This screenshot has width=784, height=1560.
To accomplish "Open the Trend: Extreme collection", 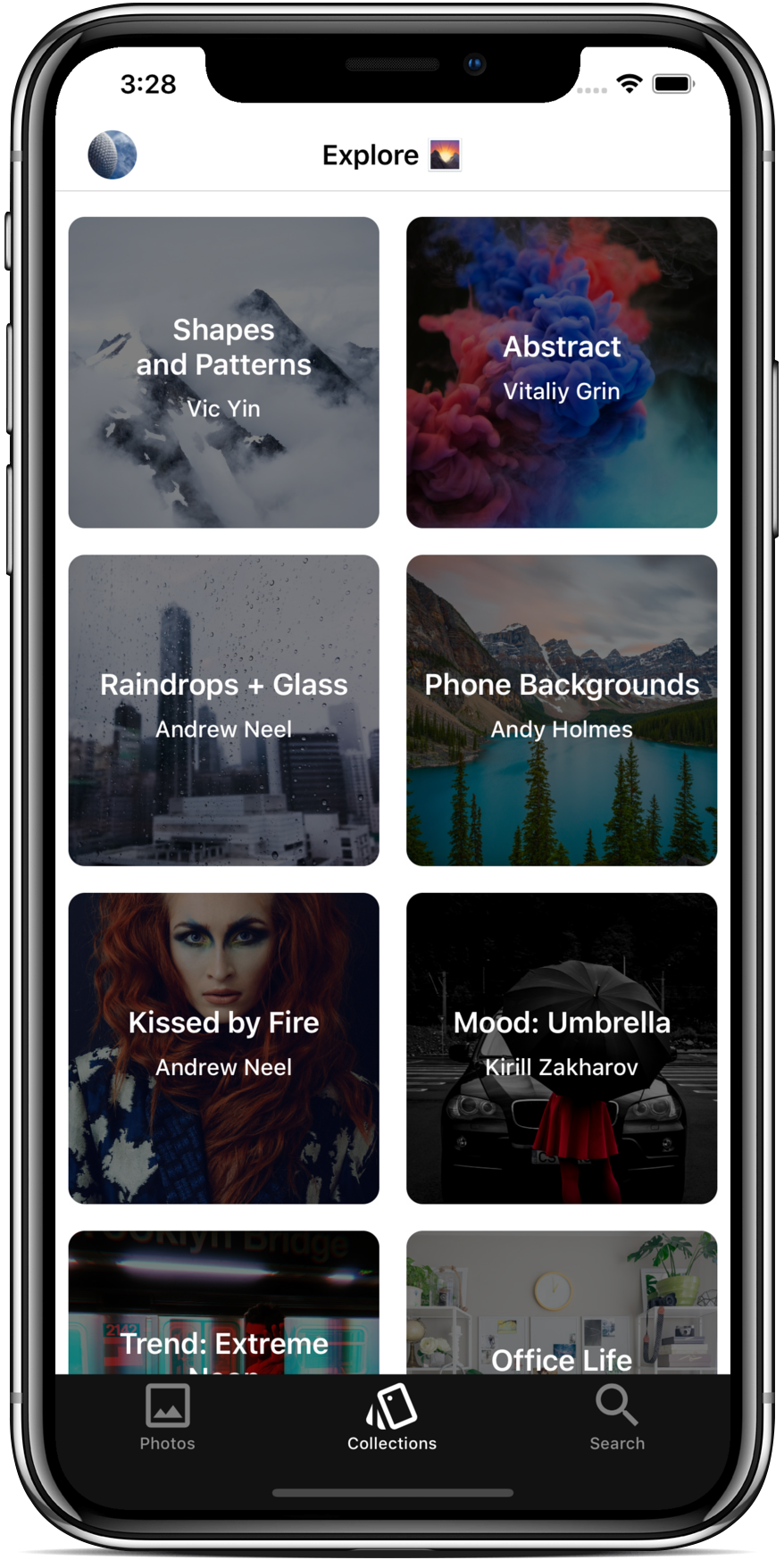I will pyautogui.click(x=224, y=1303).
